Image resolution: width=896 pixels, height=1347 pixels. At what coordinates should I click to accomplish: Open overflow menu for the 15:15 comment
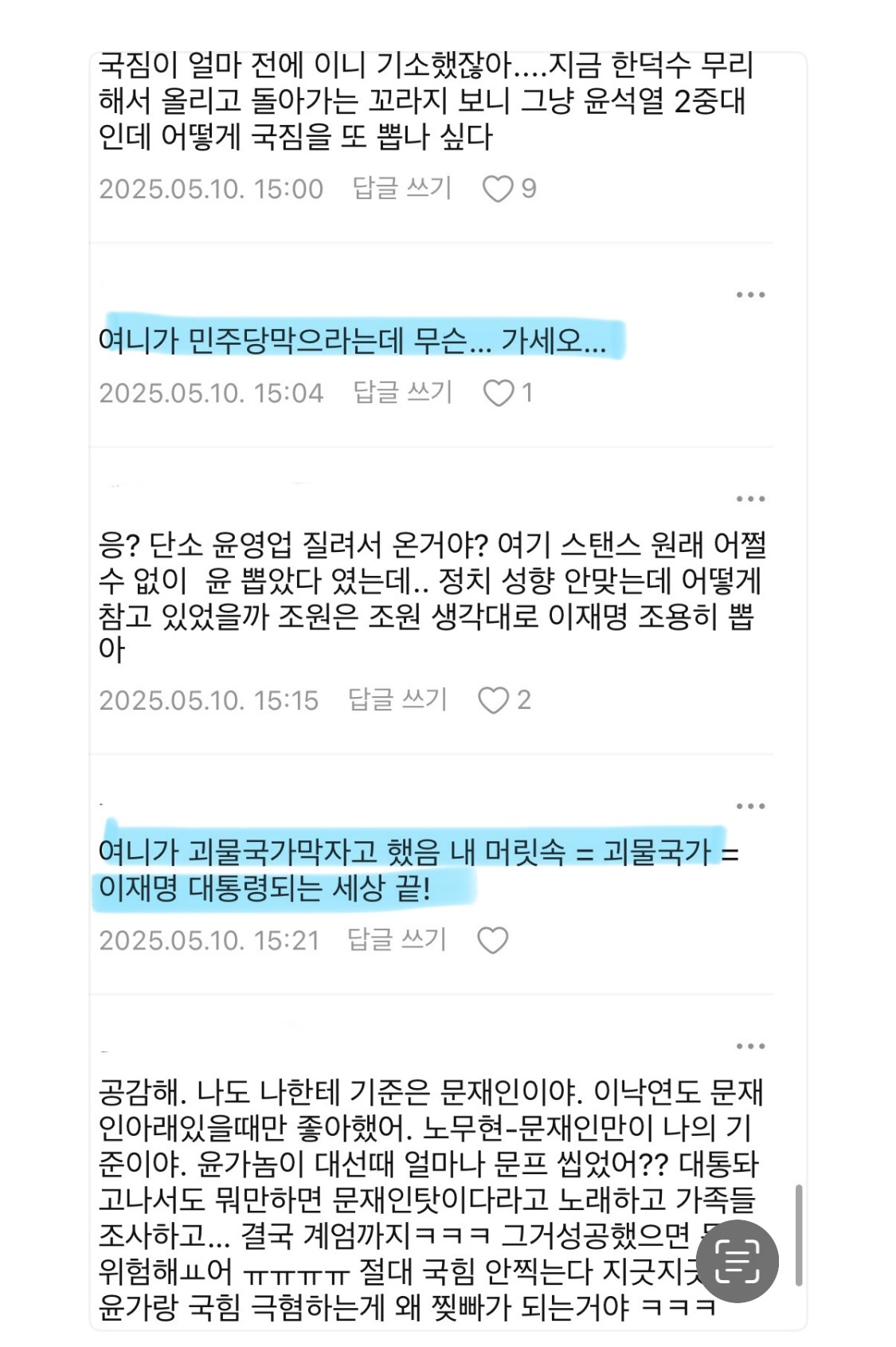(750, 499)
